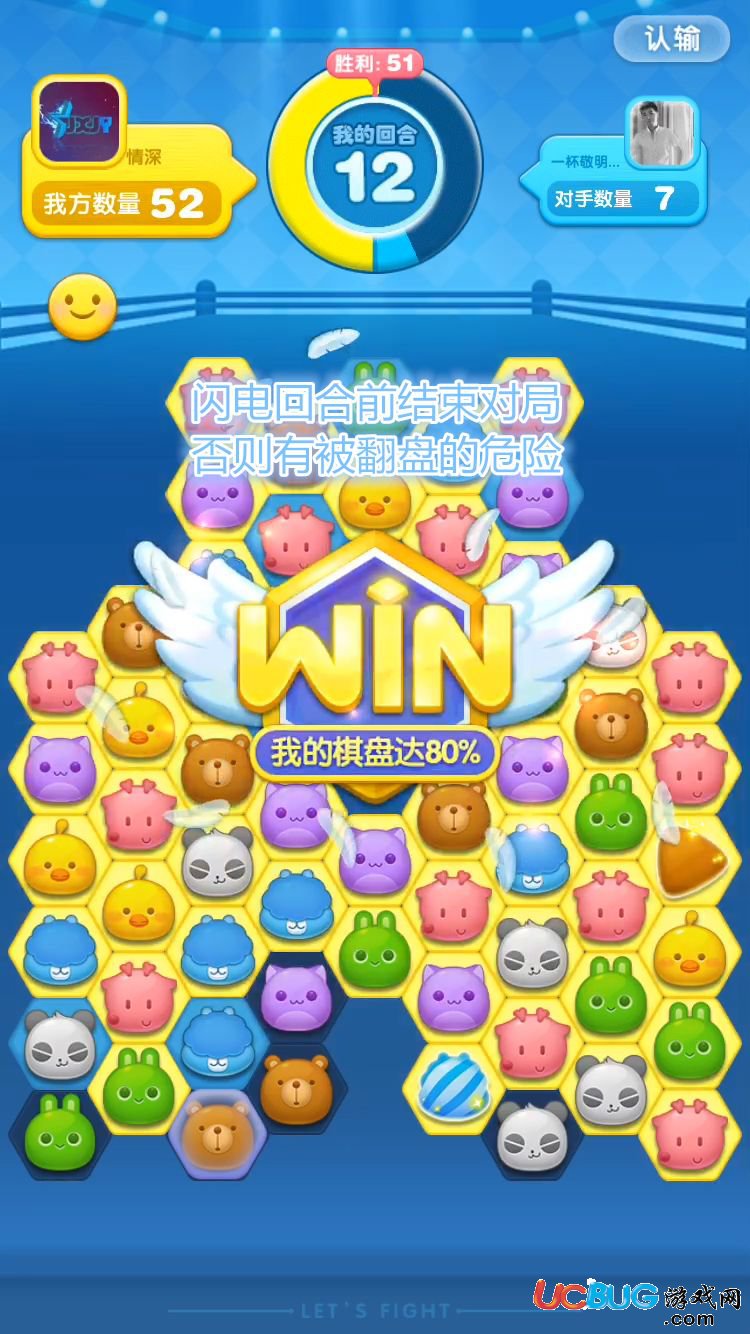This screenshot has width=750, height=1334.
Task: Tap my player avatar
Action: click(80, 122)
